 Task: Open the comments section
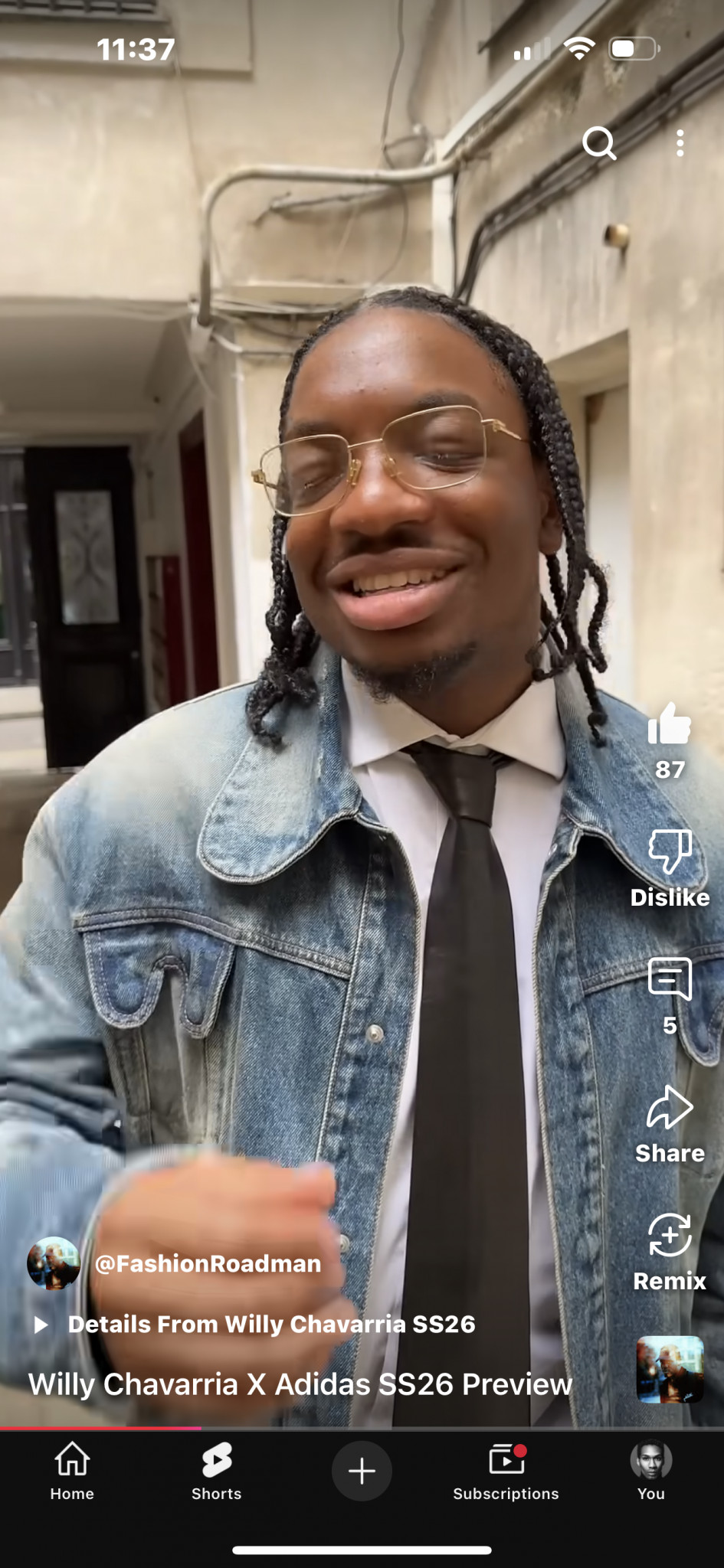pyautogui.click(x=670, y=980)
